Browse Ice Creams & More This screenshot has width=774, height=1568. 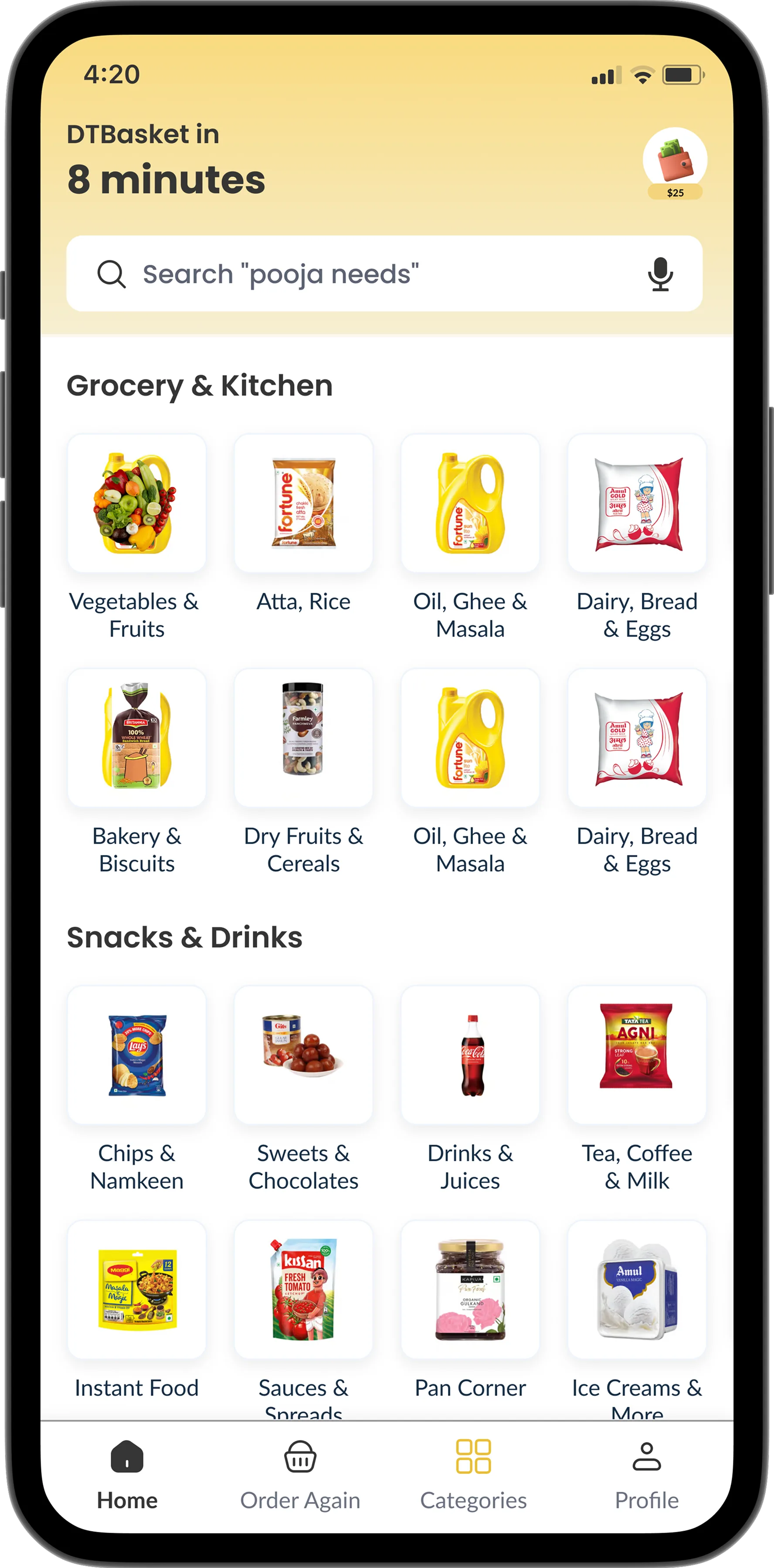point(637,1289)
